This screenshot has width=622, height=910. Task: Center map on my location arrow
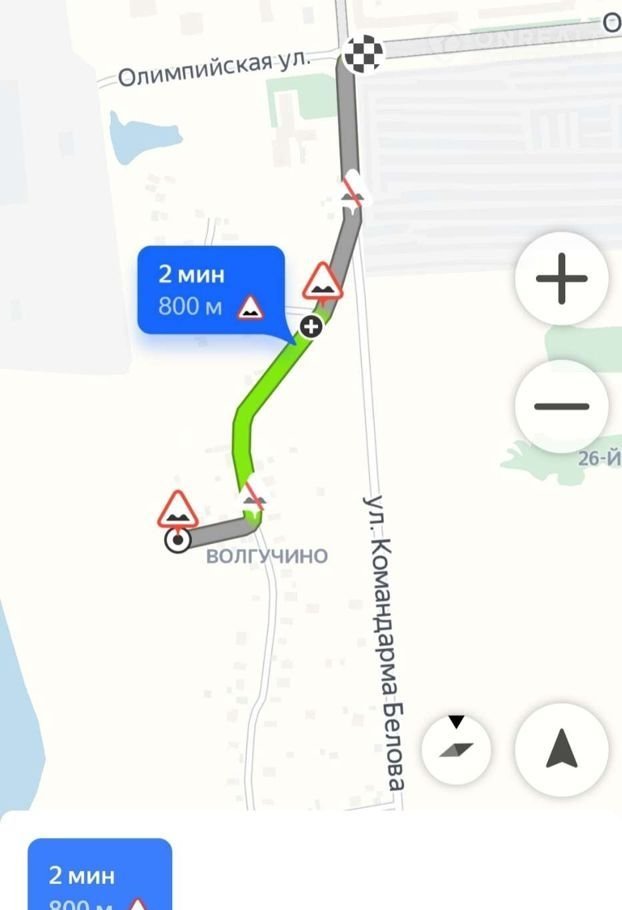[x=562, y=748]
